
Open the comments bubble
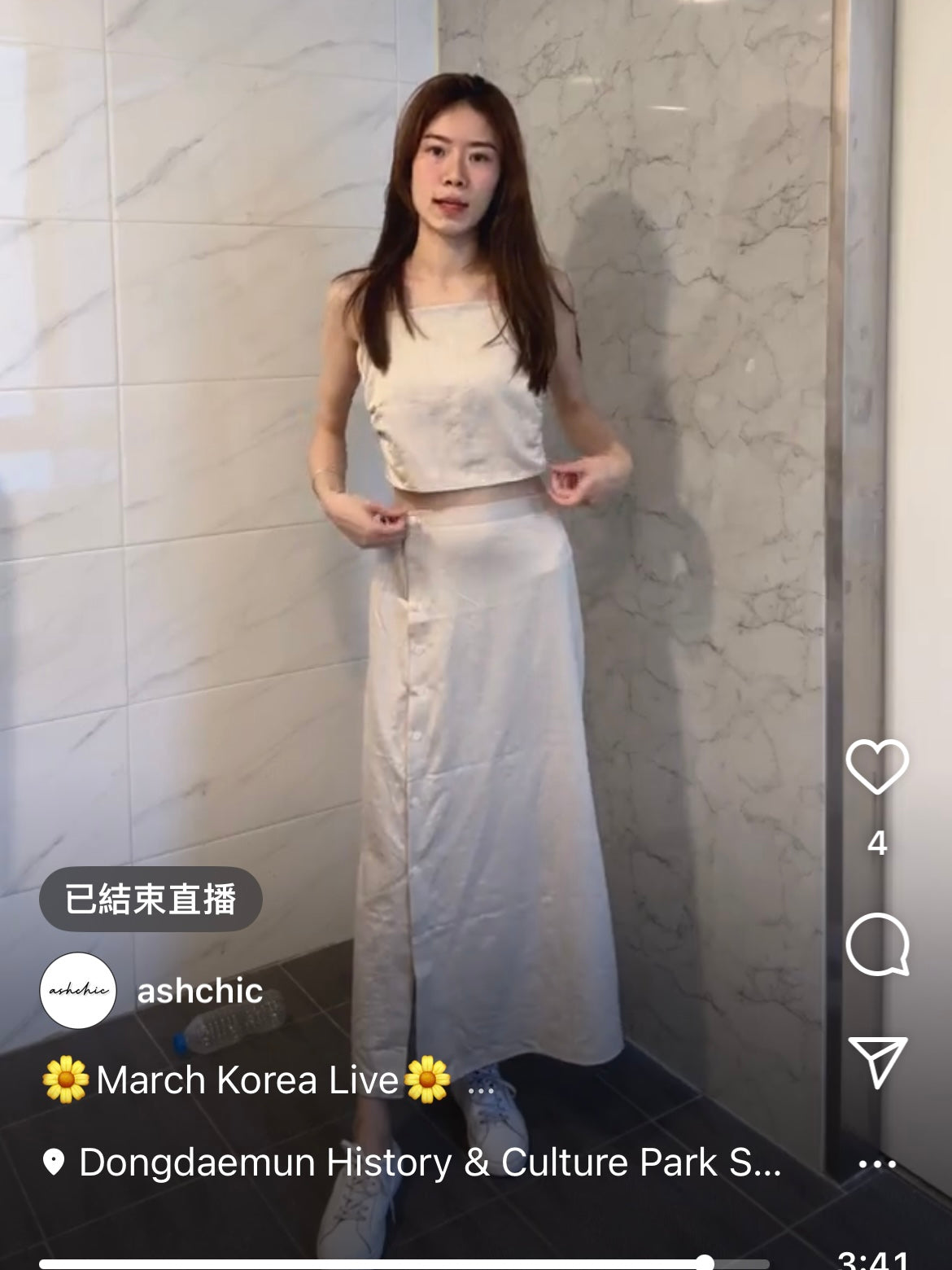(x=876, y=944)
